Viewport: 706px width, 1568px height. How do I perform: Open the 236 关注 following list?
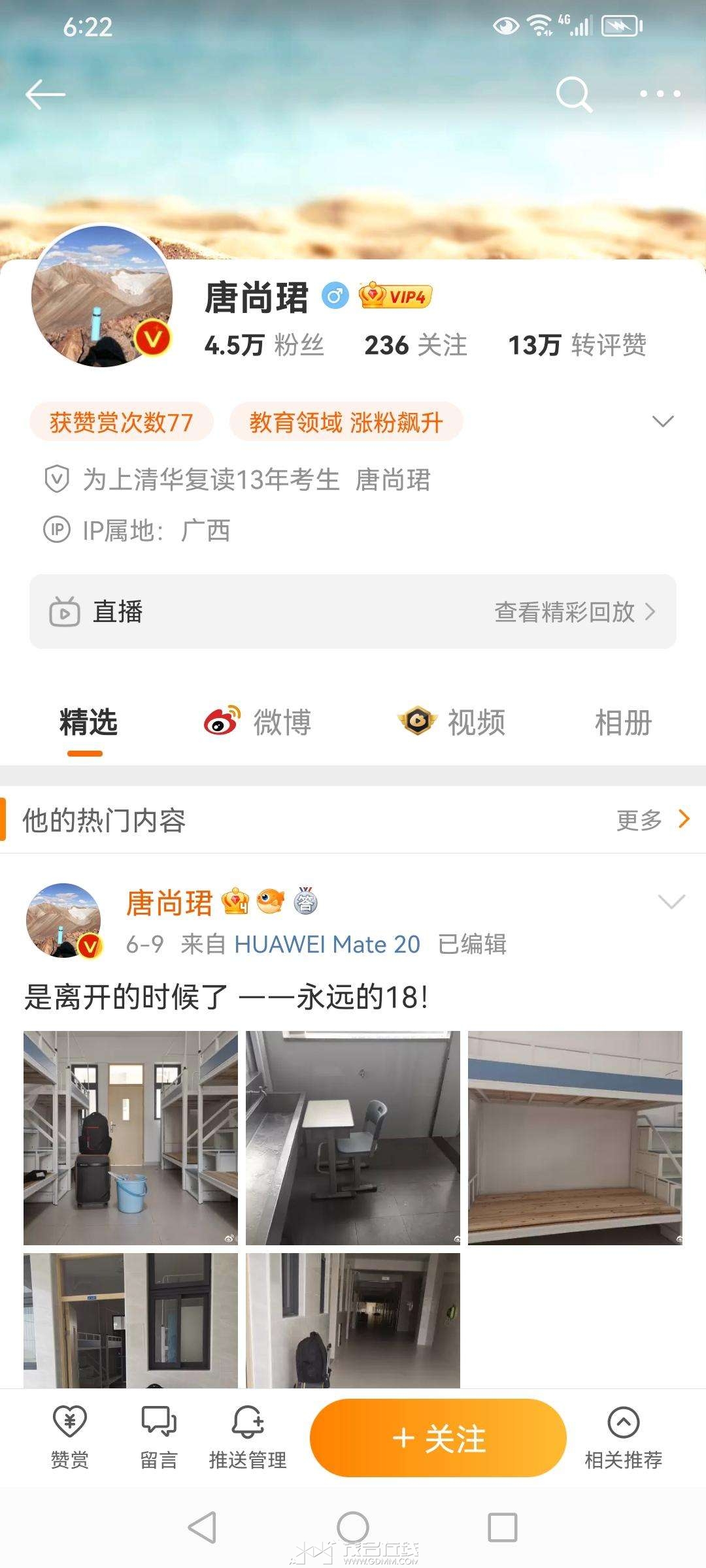coord(416,344)
